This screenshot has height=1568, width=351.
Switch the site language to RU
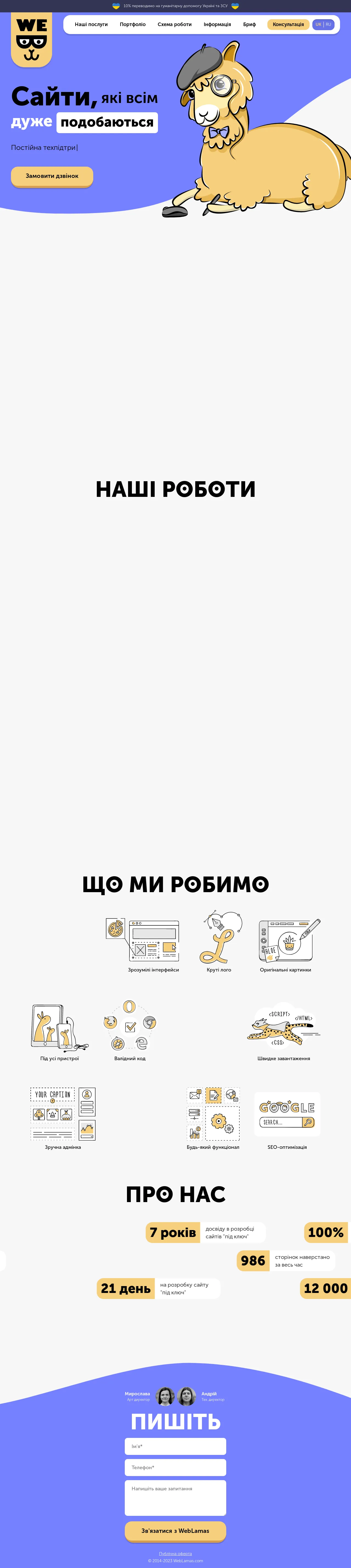(329, 24)
